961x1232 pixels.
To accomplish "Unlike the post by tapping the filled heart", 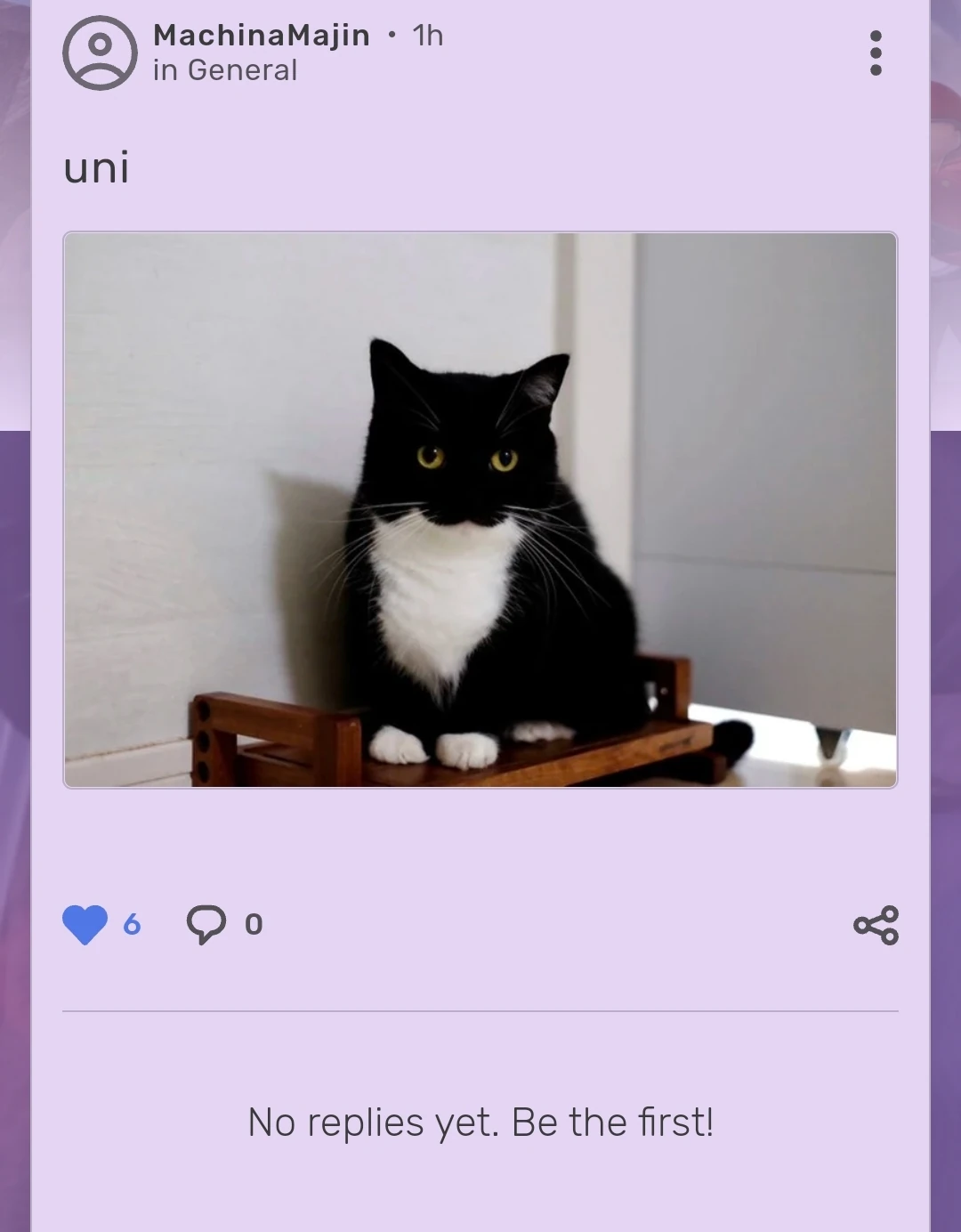I will (x=85, y=924).
